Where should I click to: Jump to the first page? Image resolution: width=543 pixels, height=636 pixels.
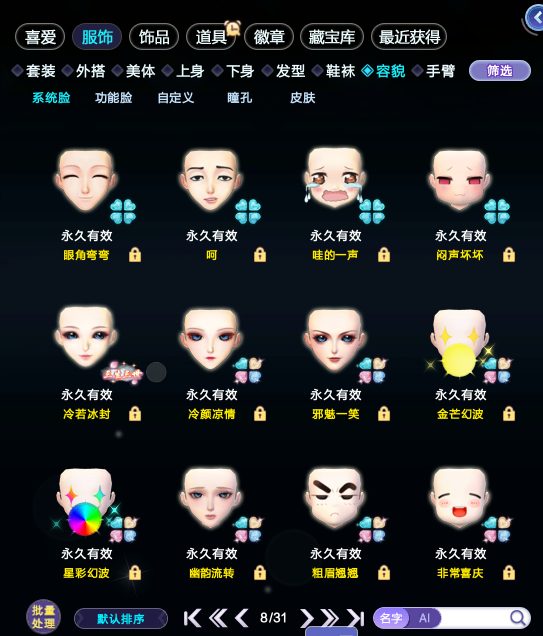192,618
